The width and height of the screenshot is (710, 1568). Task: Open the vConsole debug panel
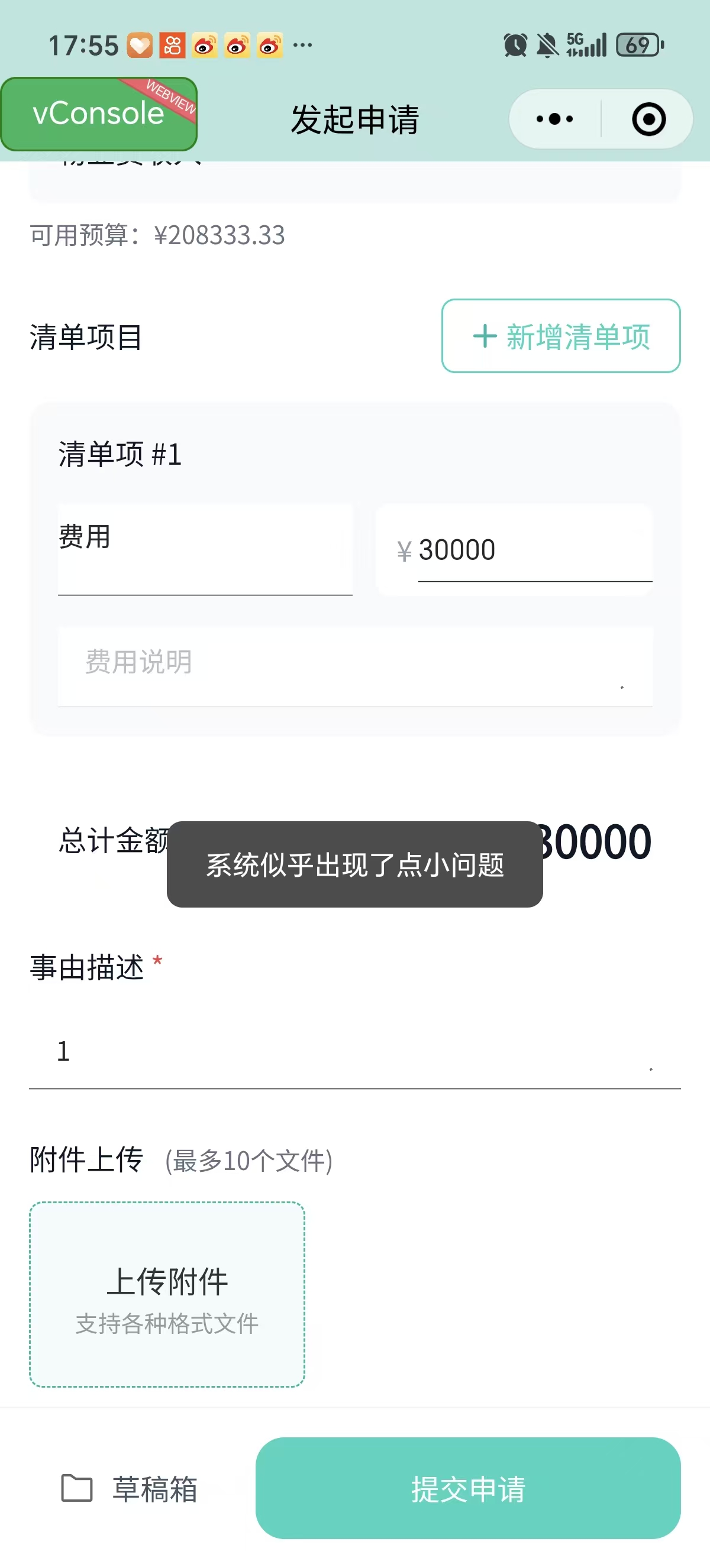click(99, 115)
